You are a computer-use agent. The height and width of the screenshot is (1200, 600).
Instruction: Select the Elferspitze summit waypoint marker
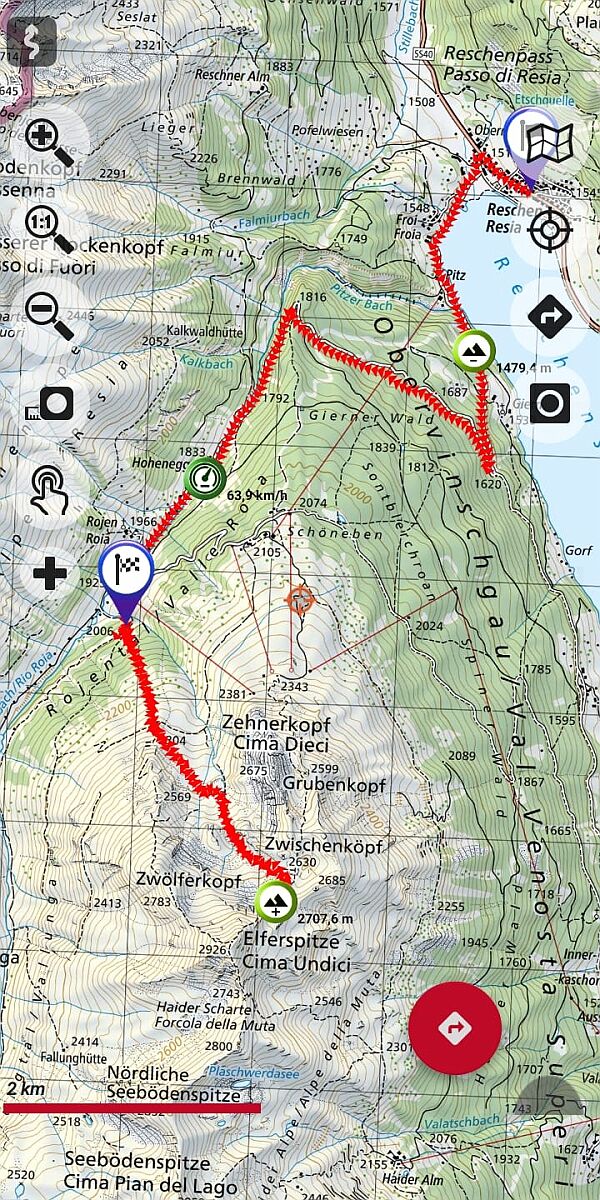275,901
